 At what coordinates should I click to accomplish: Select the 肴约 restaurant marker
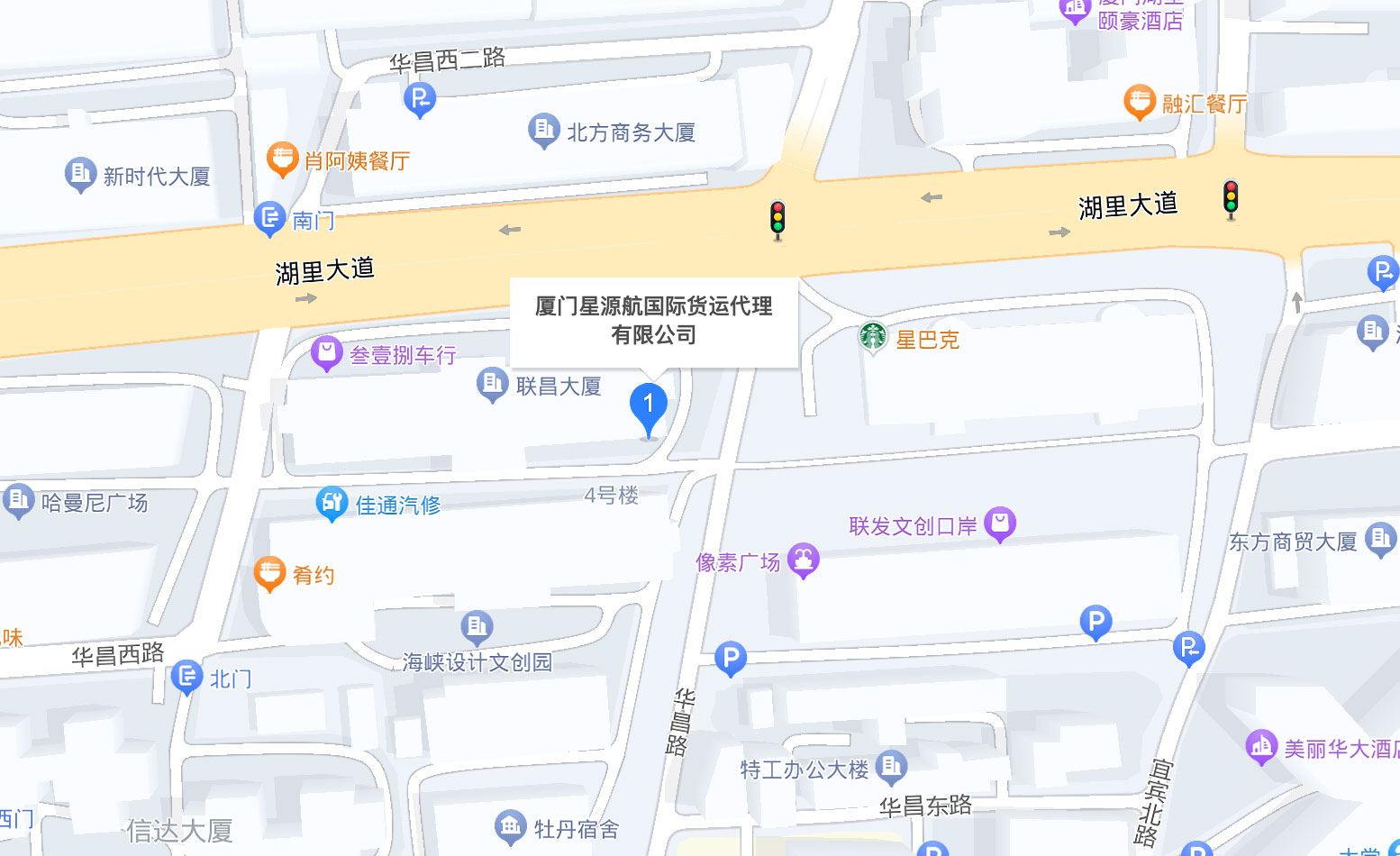pyautogui.click(x=270, y=573)
